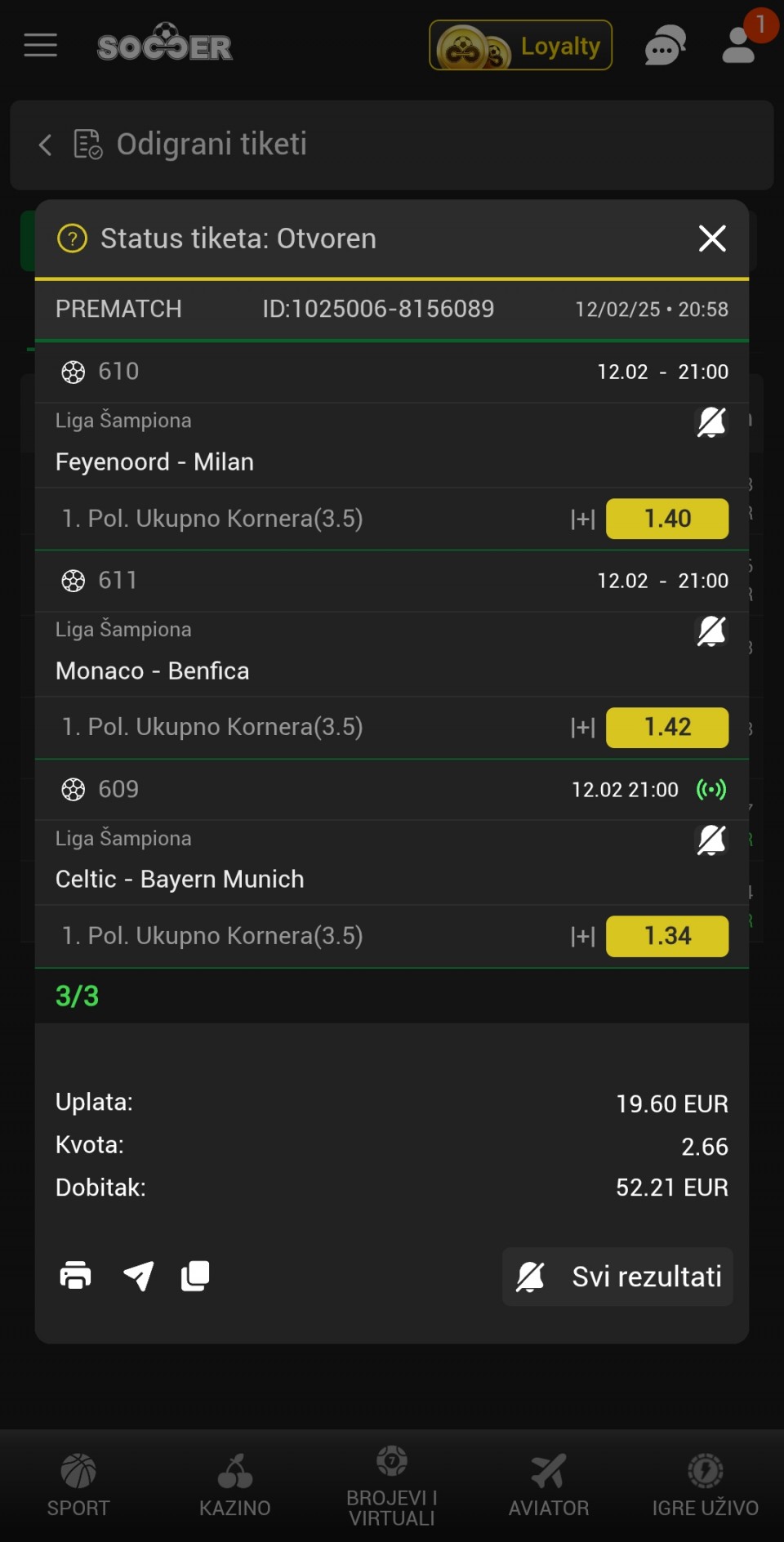Share the ticket via send icon
Viewport: 784px width, 1542px height.
pos(138,1275)
